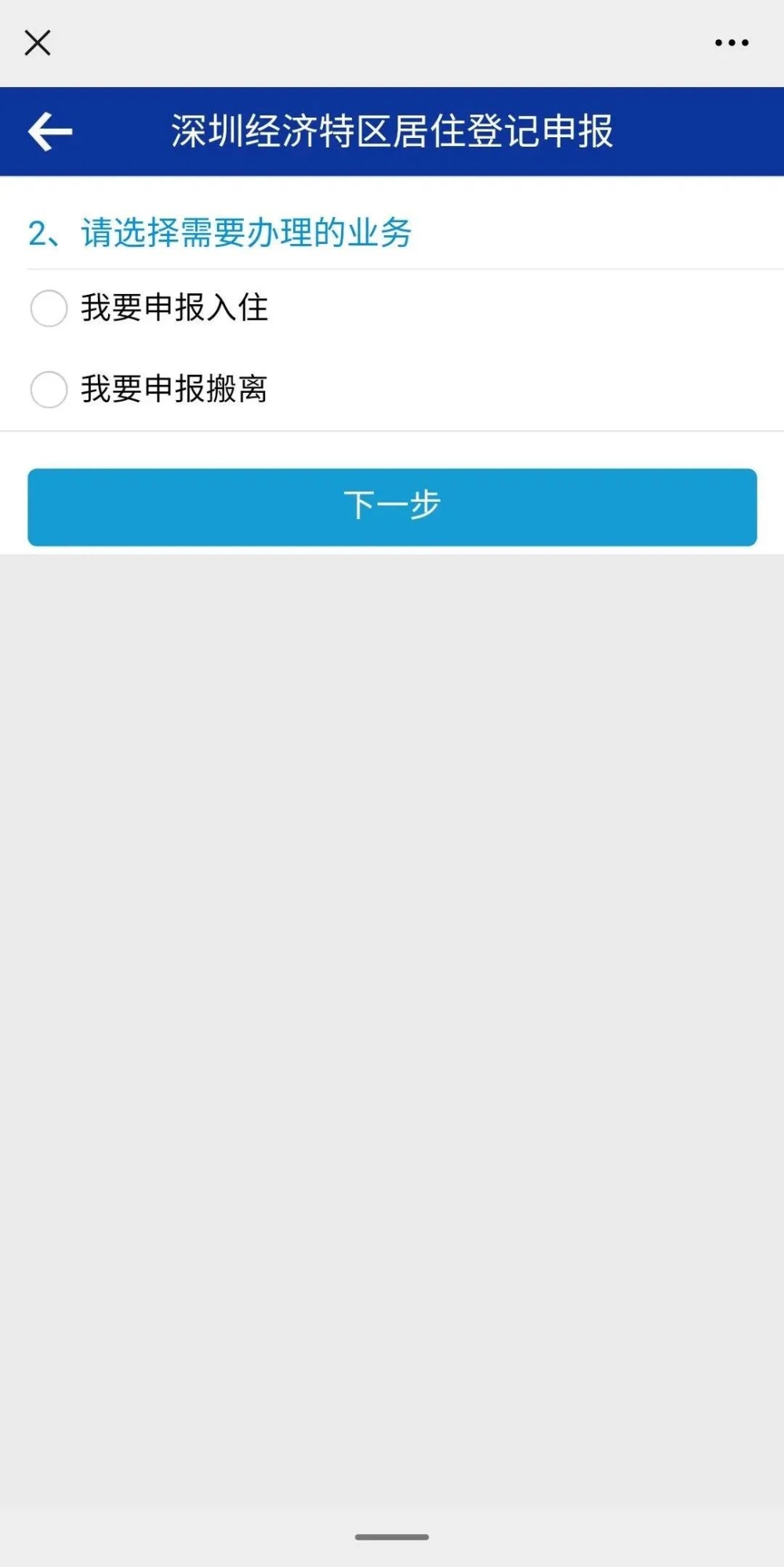Image resolution: width=784 pixels, height=1567 pixels.
Task: Close the web page with the X
Action: click(38, 43)
